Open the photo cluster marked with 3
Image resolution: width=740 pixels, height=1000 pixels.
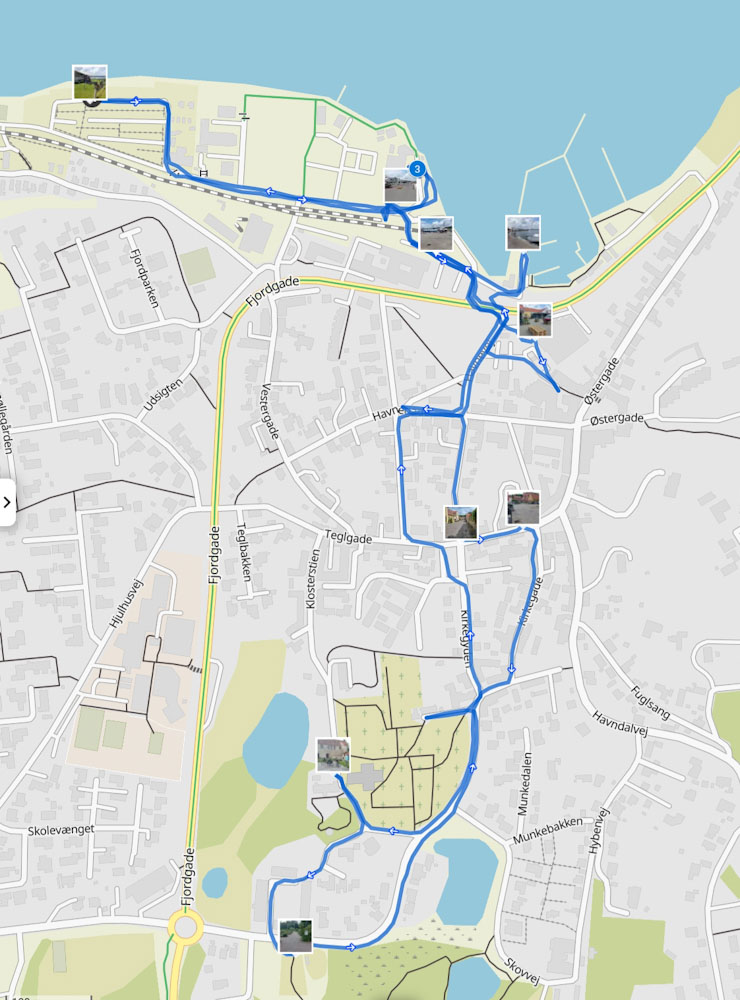401,185
